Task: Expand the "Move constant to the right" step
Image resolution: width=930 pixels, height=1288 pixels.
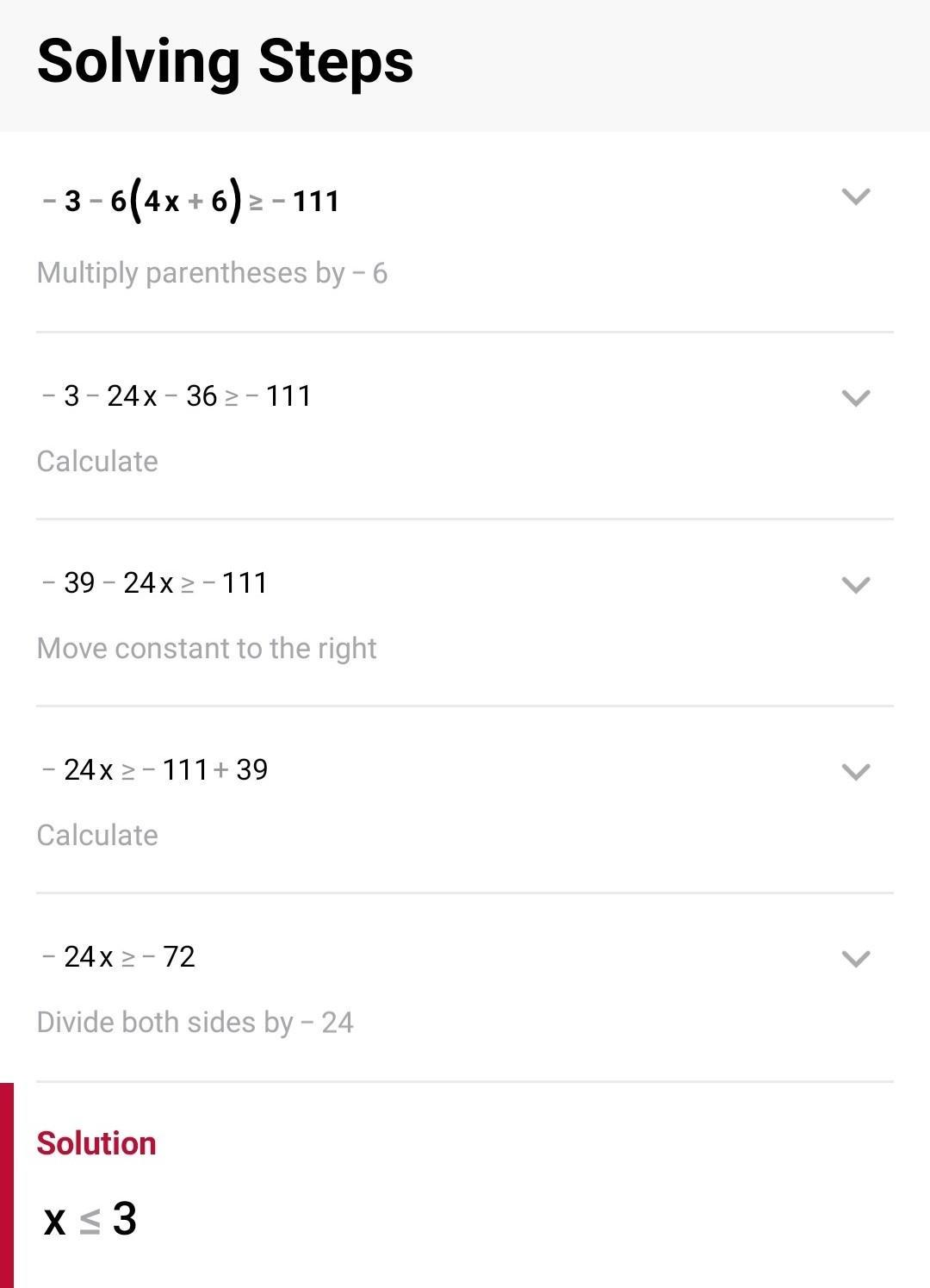Action: [855, 584]
